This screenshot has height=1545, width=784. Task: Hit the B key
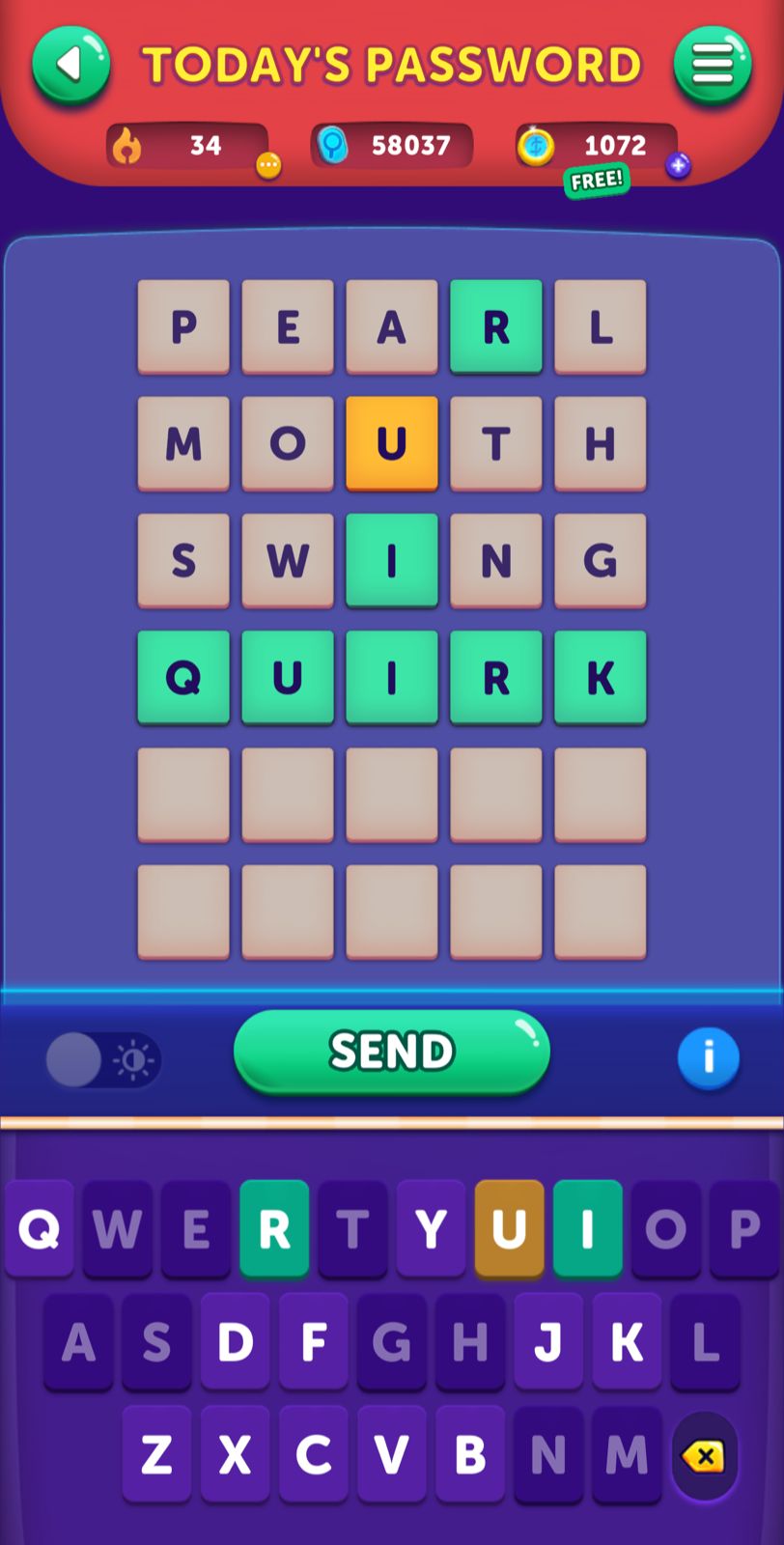(x=469, y=1454)
